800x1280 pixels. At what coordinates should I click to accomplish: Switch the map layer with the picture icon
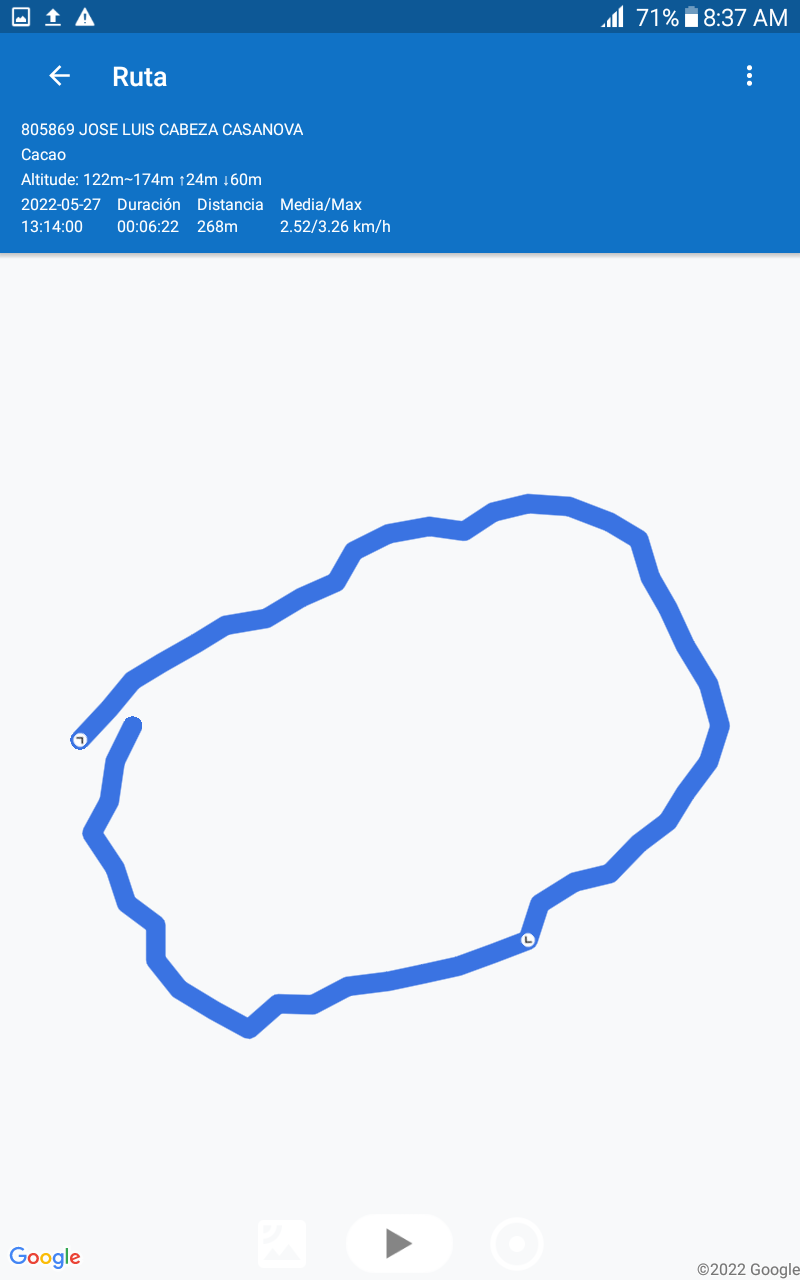282,1244
